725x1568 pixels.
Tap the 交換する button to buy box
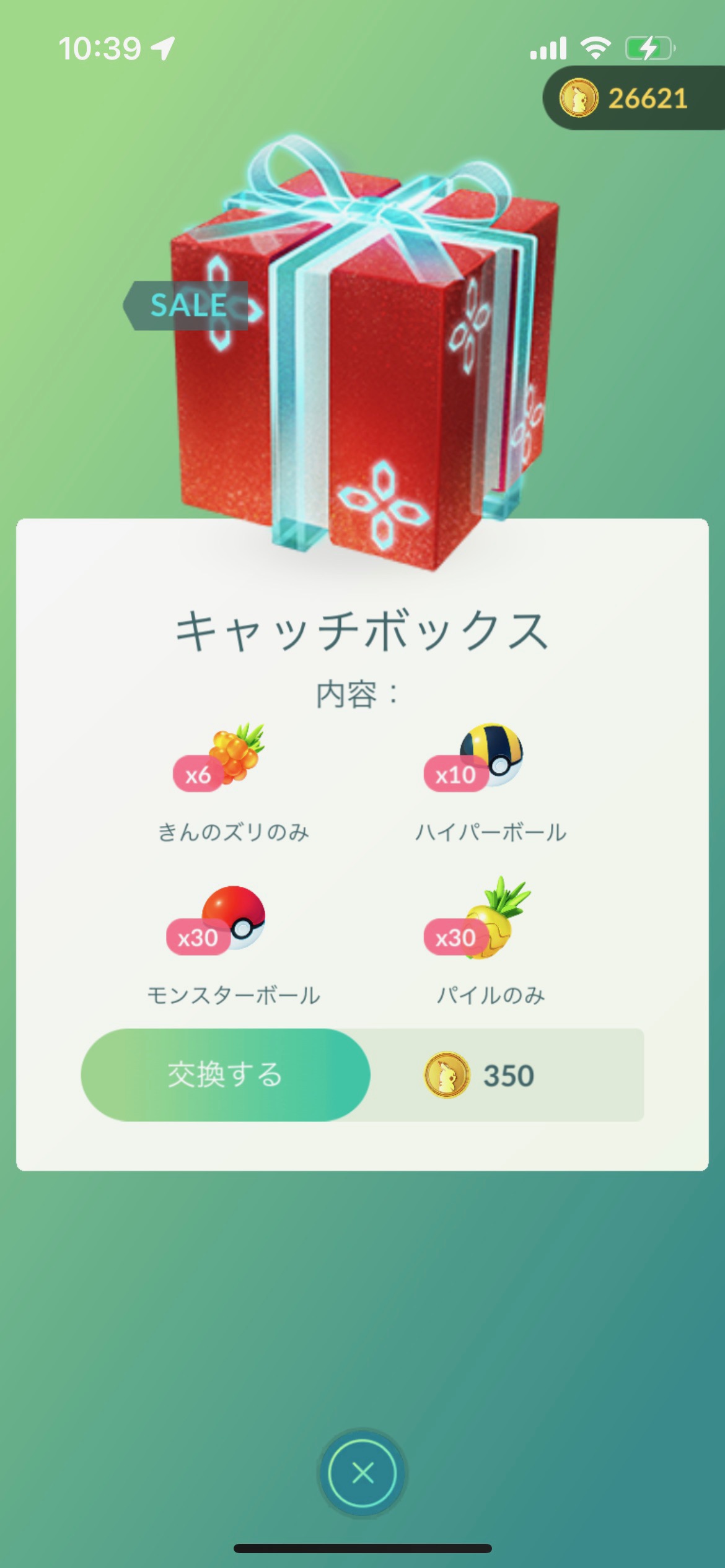226,1074
